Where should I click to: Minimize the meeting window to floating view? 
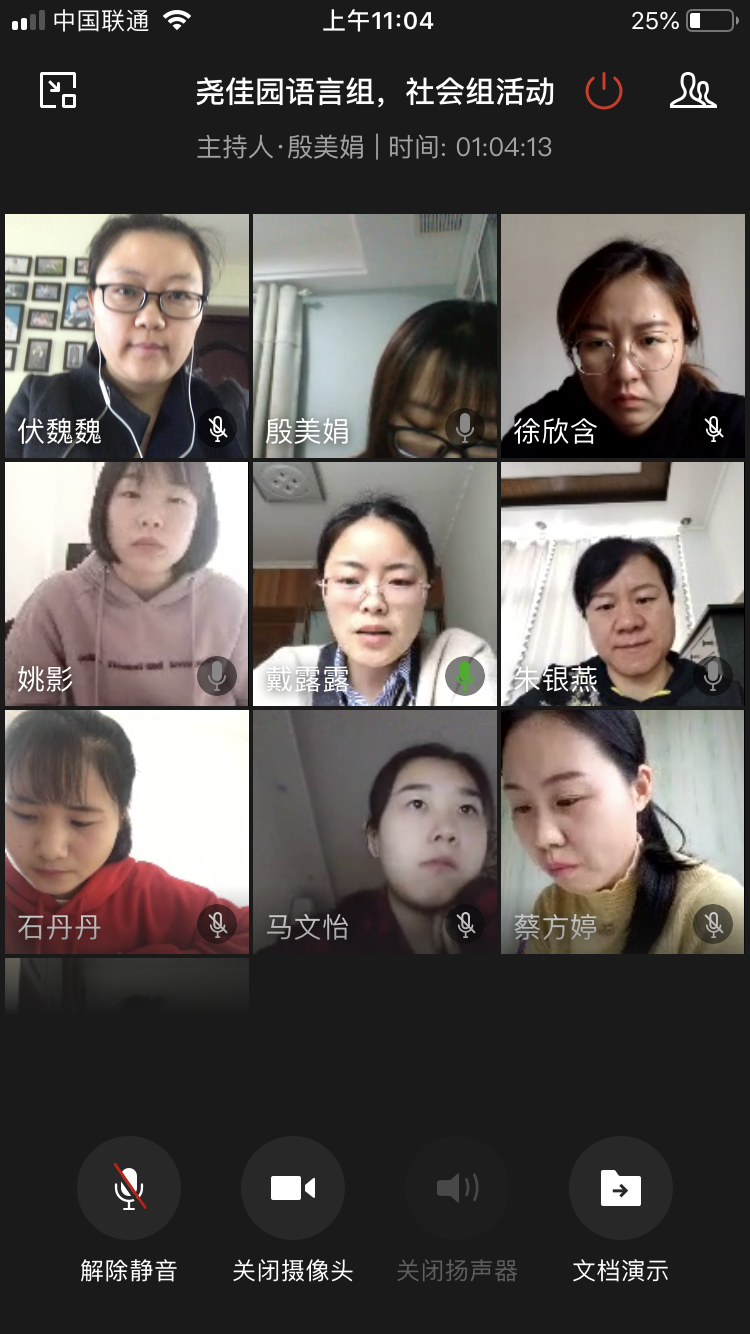coord(58,91)
